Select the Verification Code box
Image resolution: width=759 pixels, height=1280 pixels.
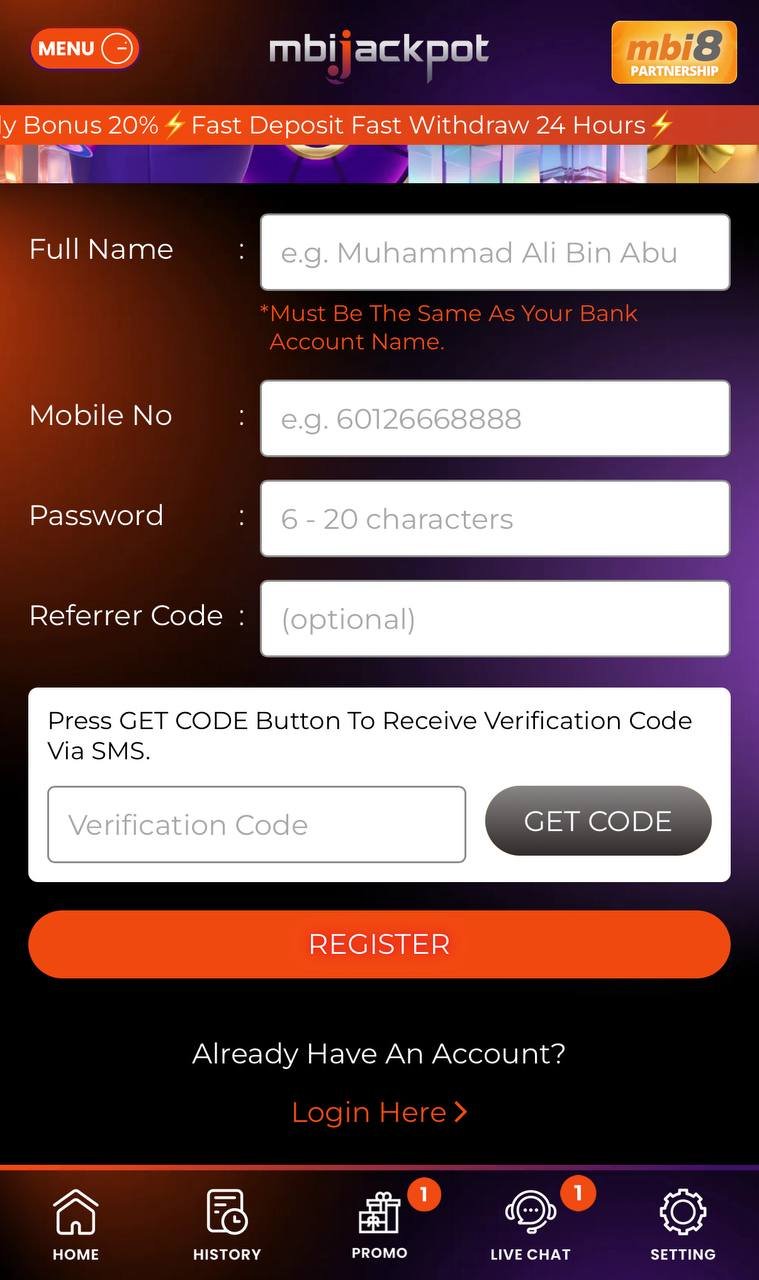click(x=257, y=824)
